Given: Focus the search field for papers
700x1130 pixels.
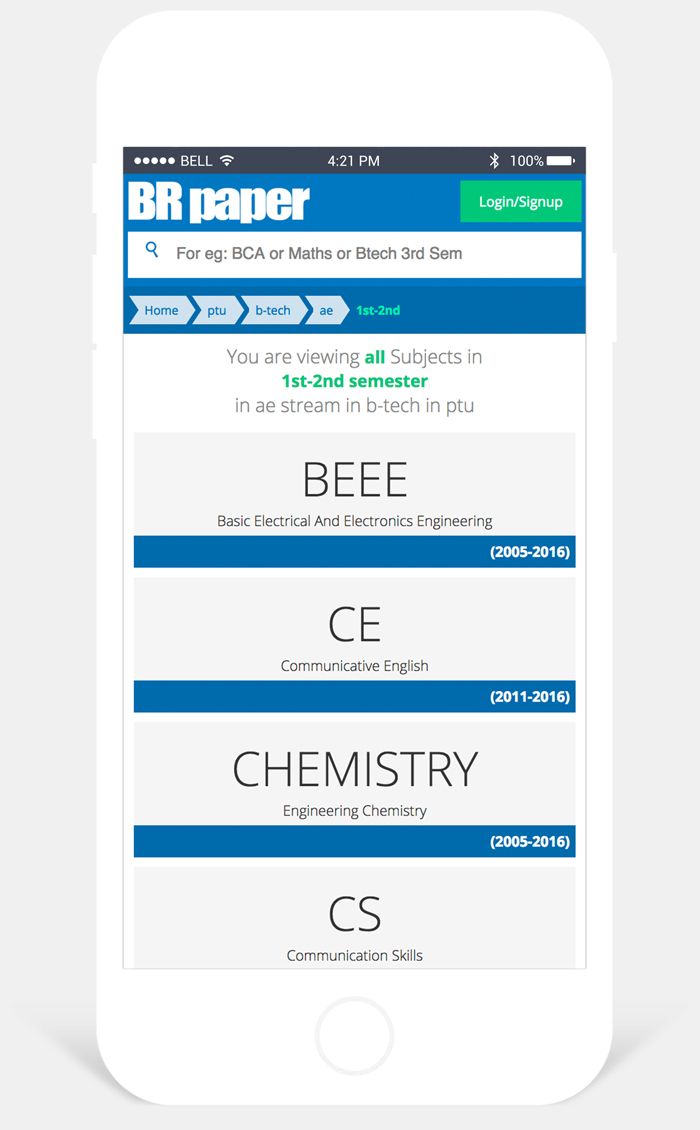Looking at the screenshot, I should pos(354,254).
